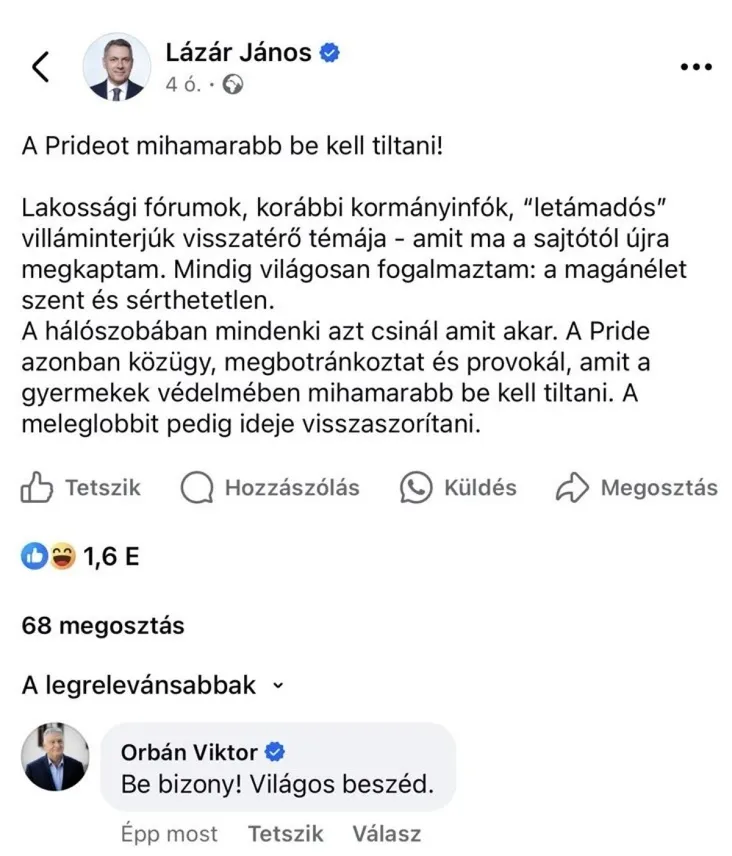Viewport: 732px width, 856px height.
Task: Open the Lázár János profile name
Action: [239, 53]
